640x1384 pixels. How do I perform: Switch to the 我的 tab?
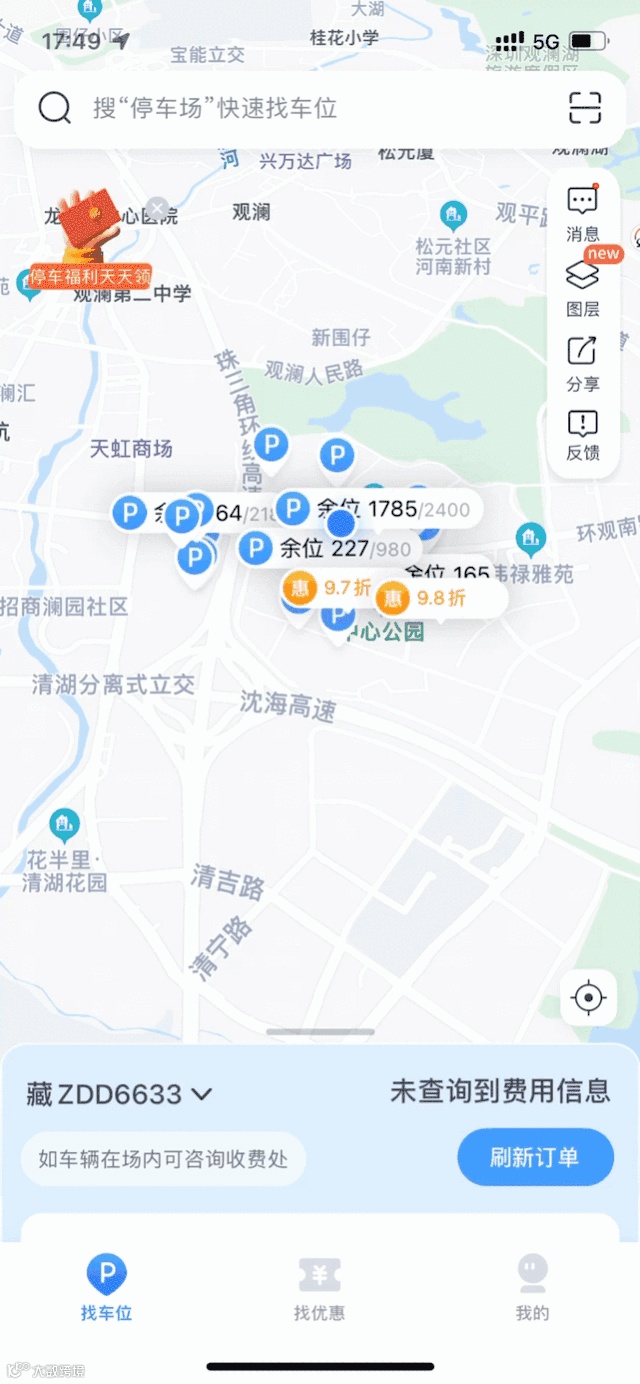coord(532,1291)
